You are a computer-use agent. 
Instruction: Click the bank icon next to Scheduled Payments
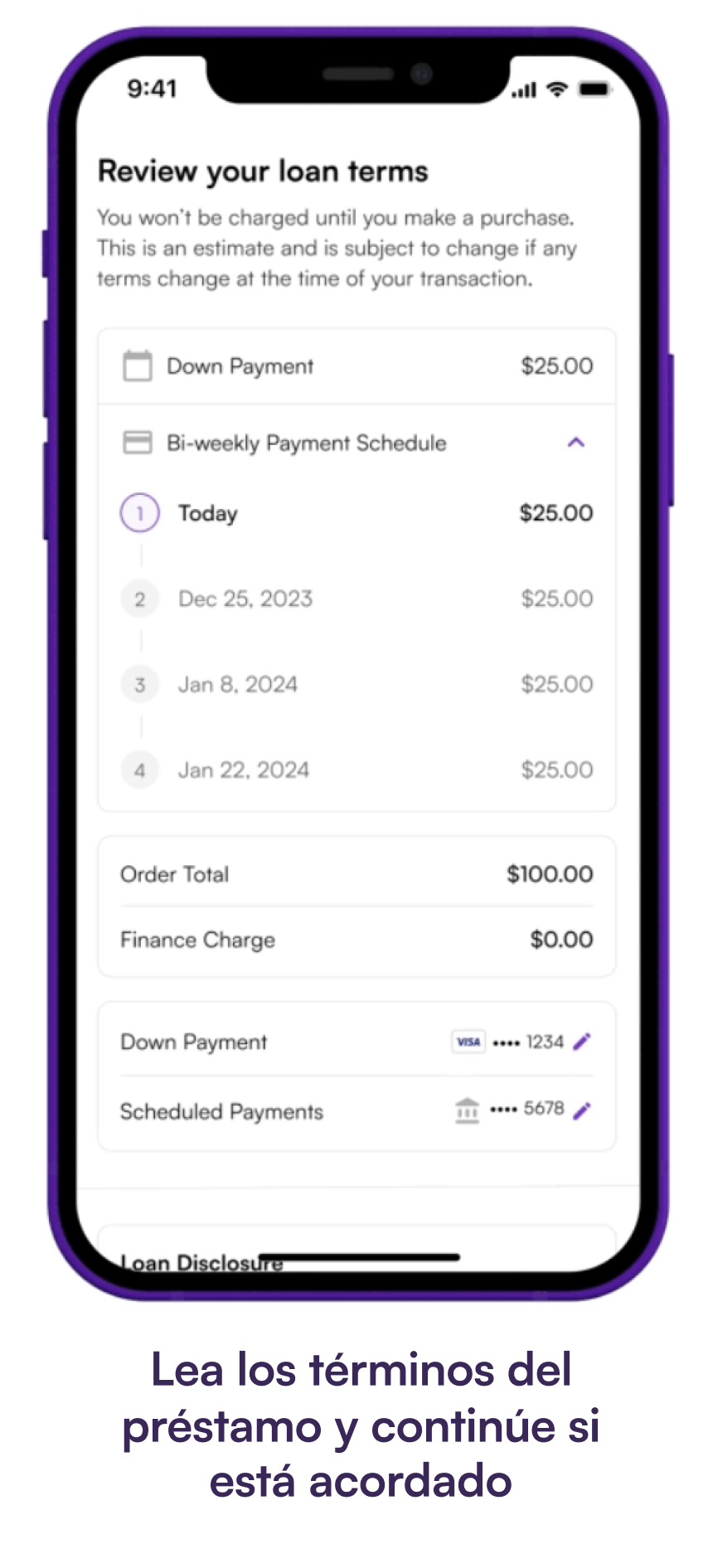468,1111
